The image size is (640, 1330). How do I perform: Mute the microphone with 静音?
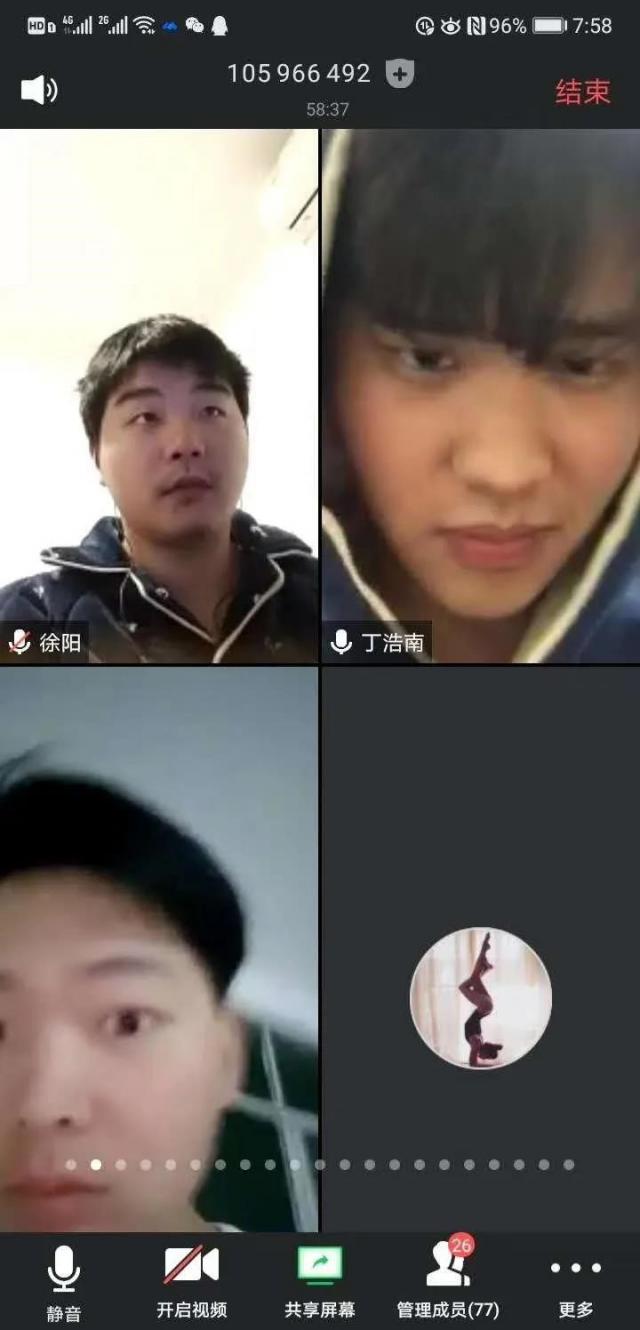pos(64,1282)
